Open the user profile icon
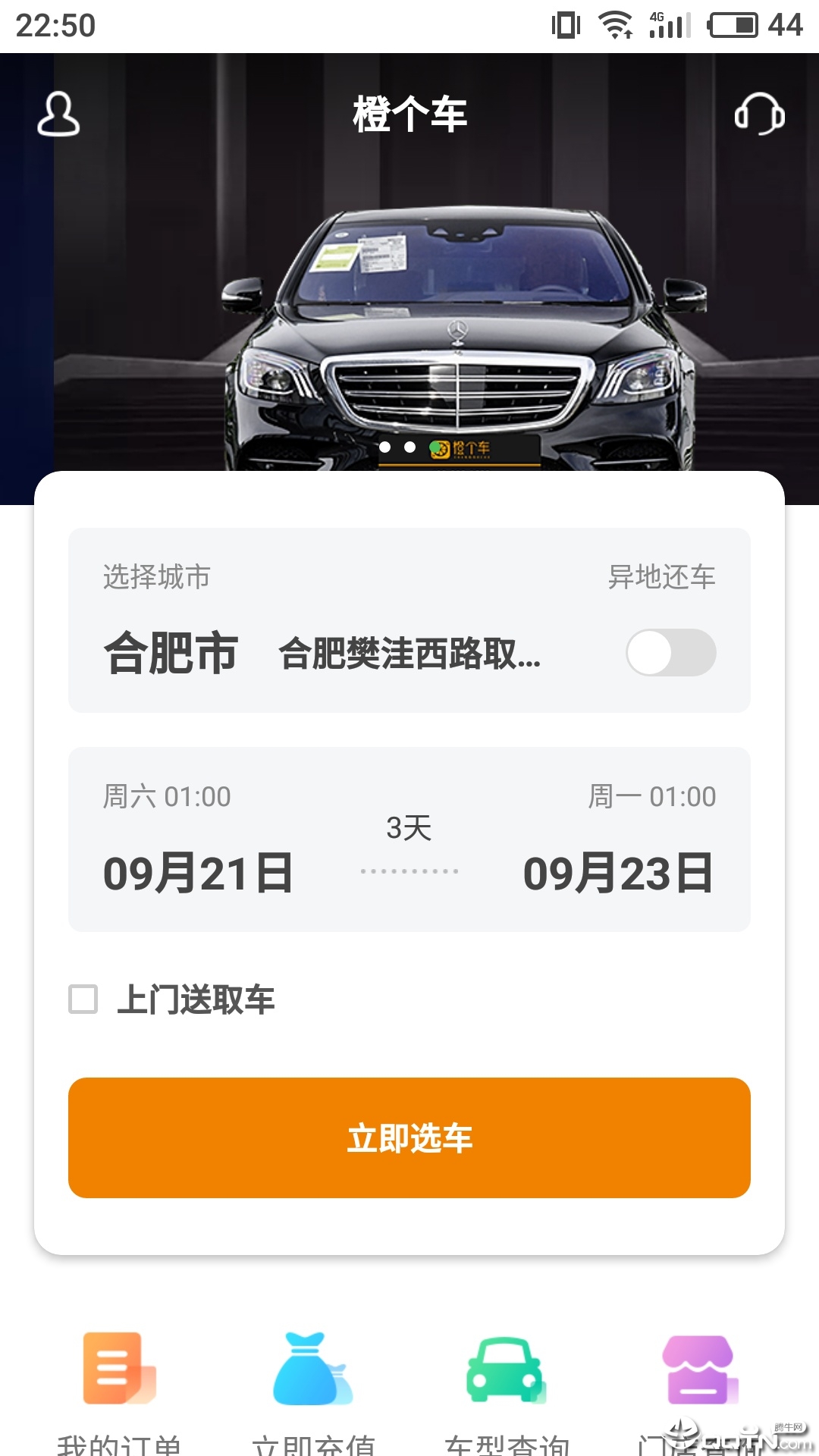The height and width of the screenshot is (1456, 819). [59, 115]
